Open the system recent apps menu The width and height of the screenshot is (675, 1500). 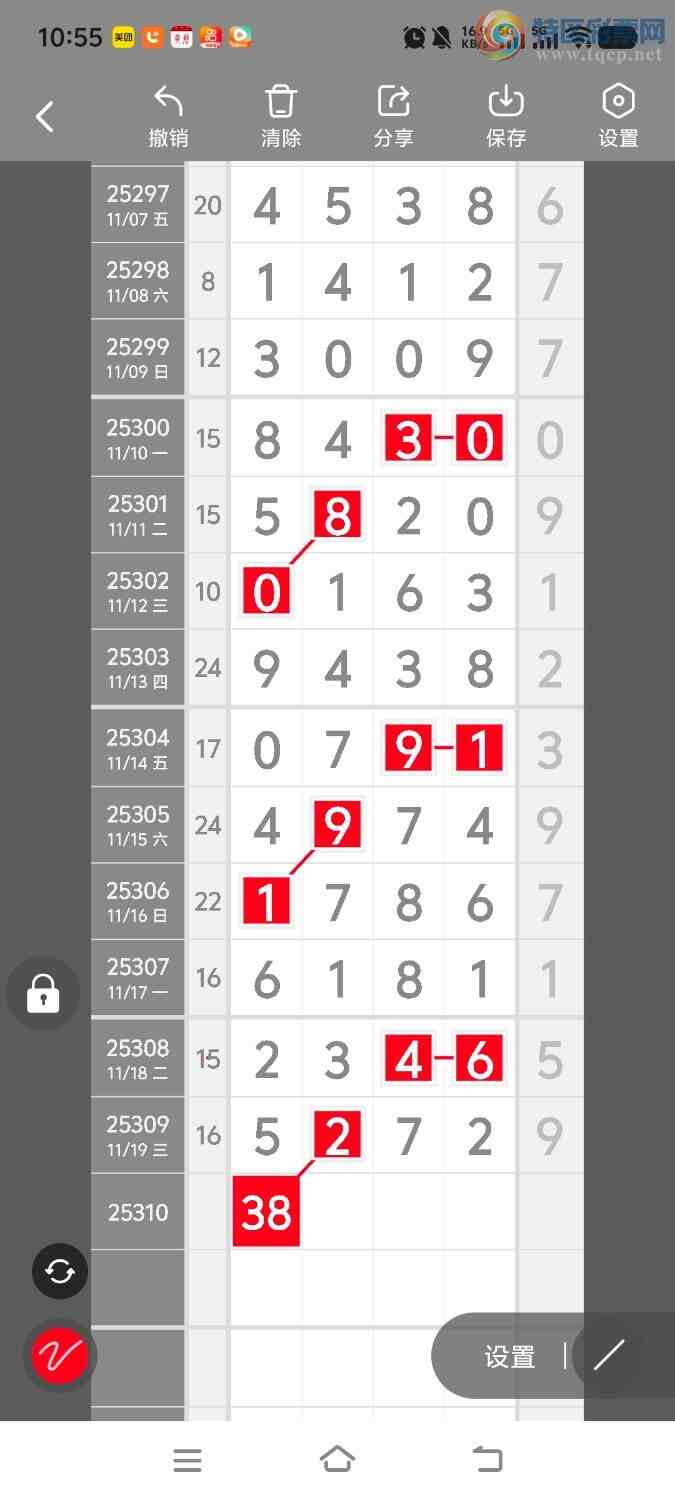click(187, 1460)
